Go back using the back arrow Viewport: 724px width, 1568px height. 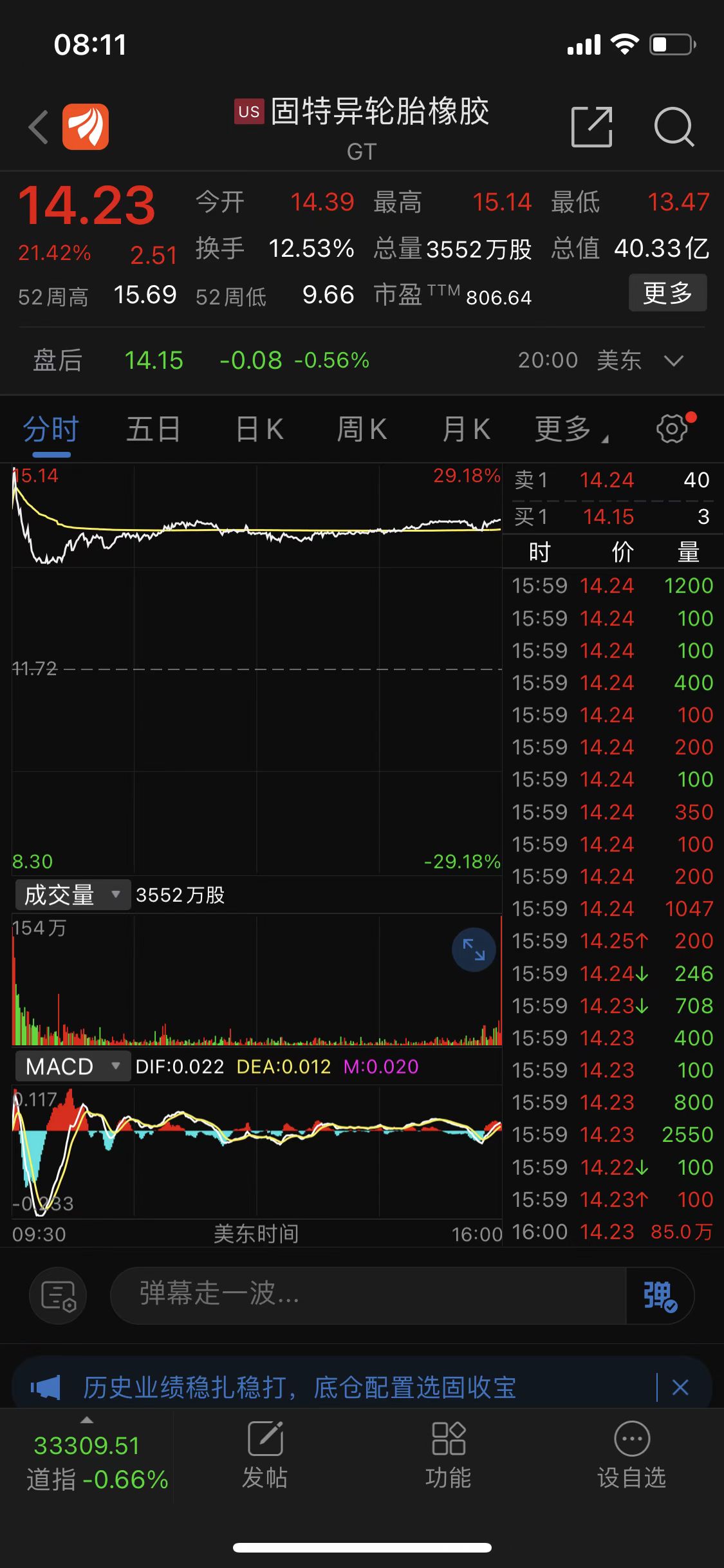[39, 126]
